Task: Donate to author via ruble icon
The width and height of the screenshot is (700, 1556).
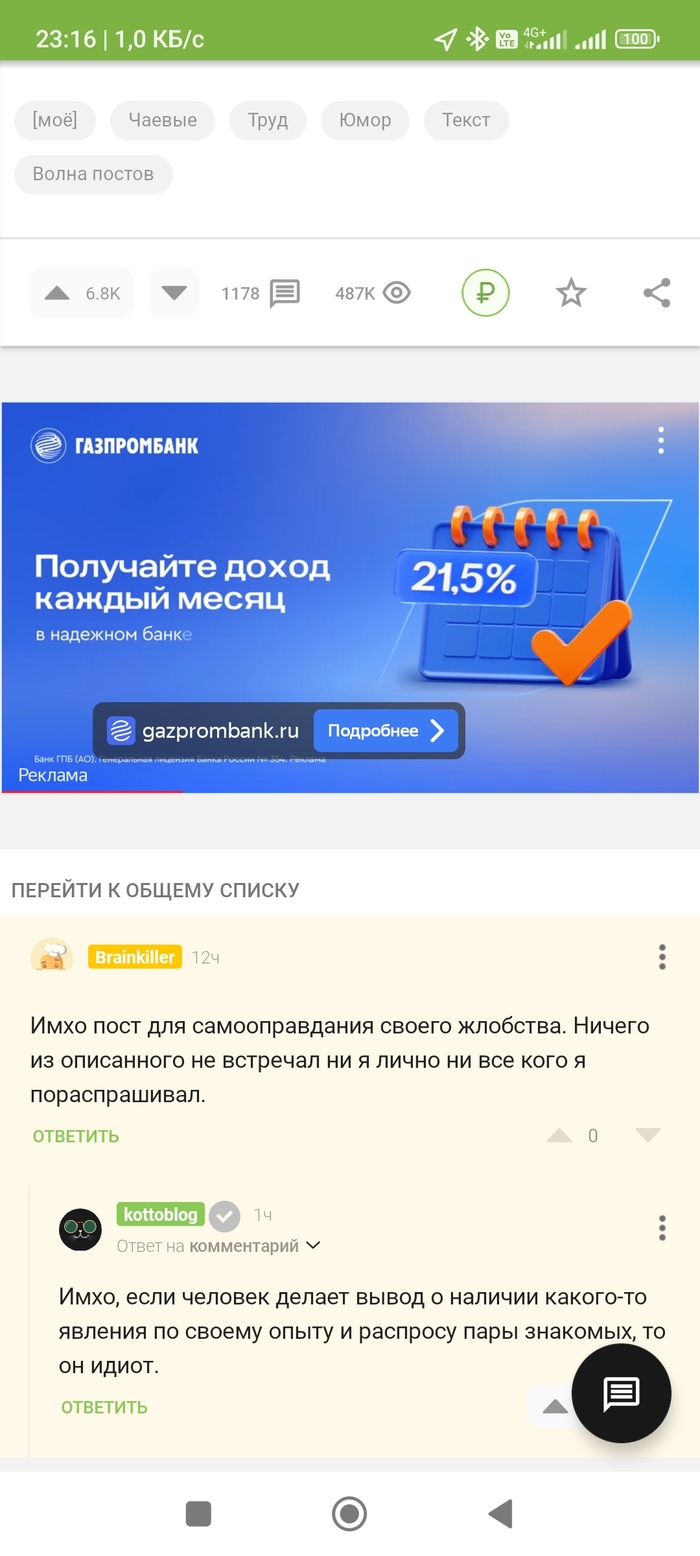Action: (x=485, y=293)
